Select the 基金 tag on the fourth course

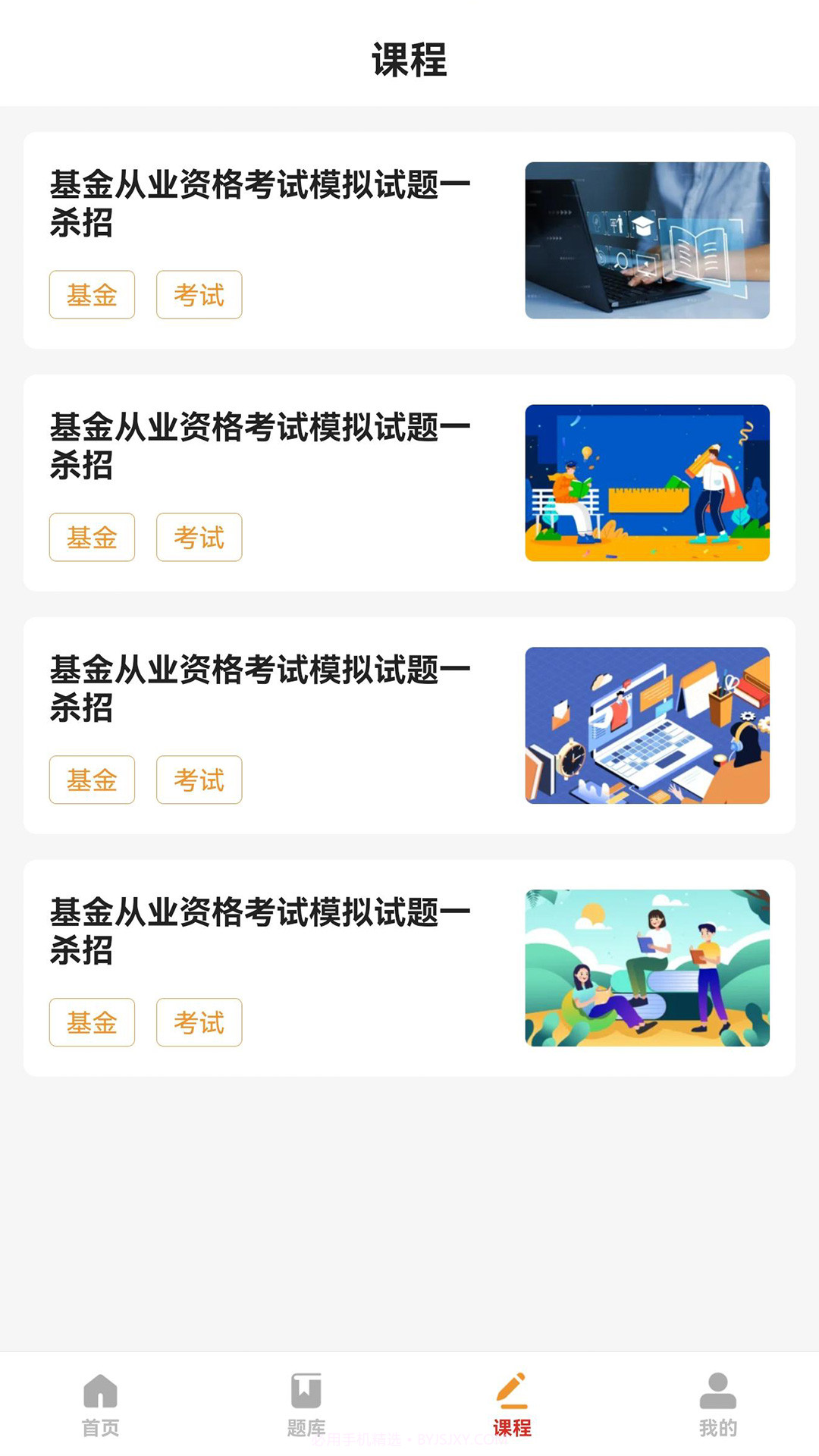[92, 1022]
